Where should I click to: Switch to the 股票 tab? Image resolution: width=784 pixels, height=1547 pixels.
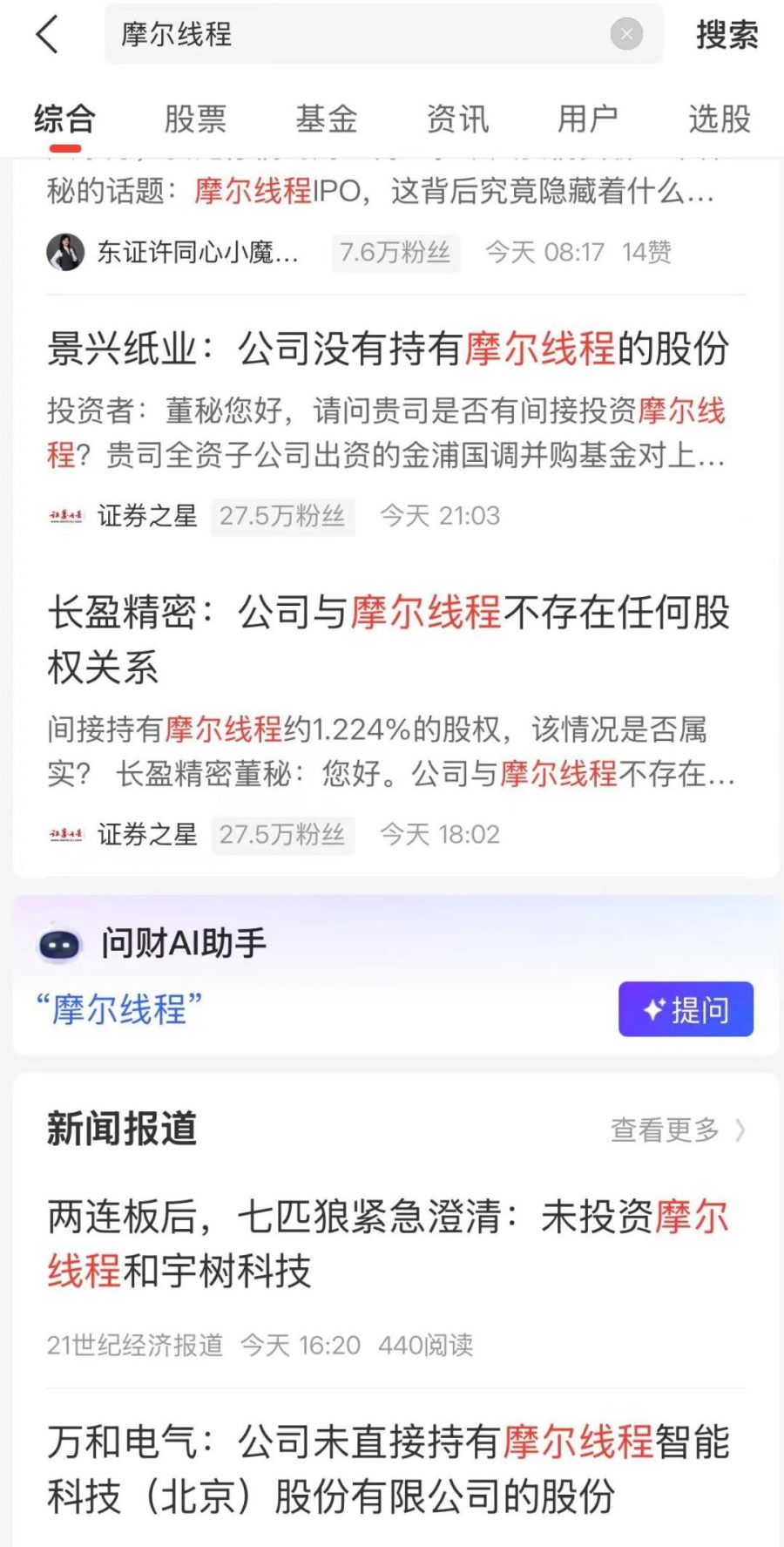click(195, 119)
